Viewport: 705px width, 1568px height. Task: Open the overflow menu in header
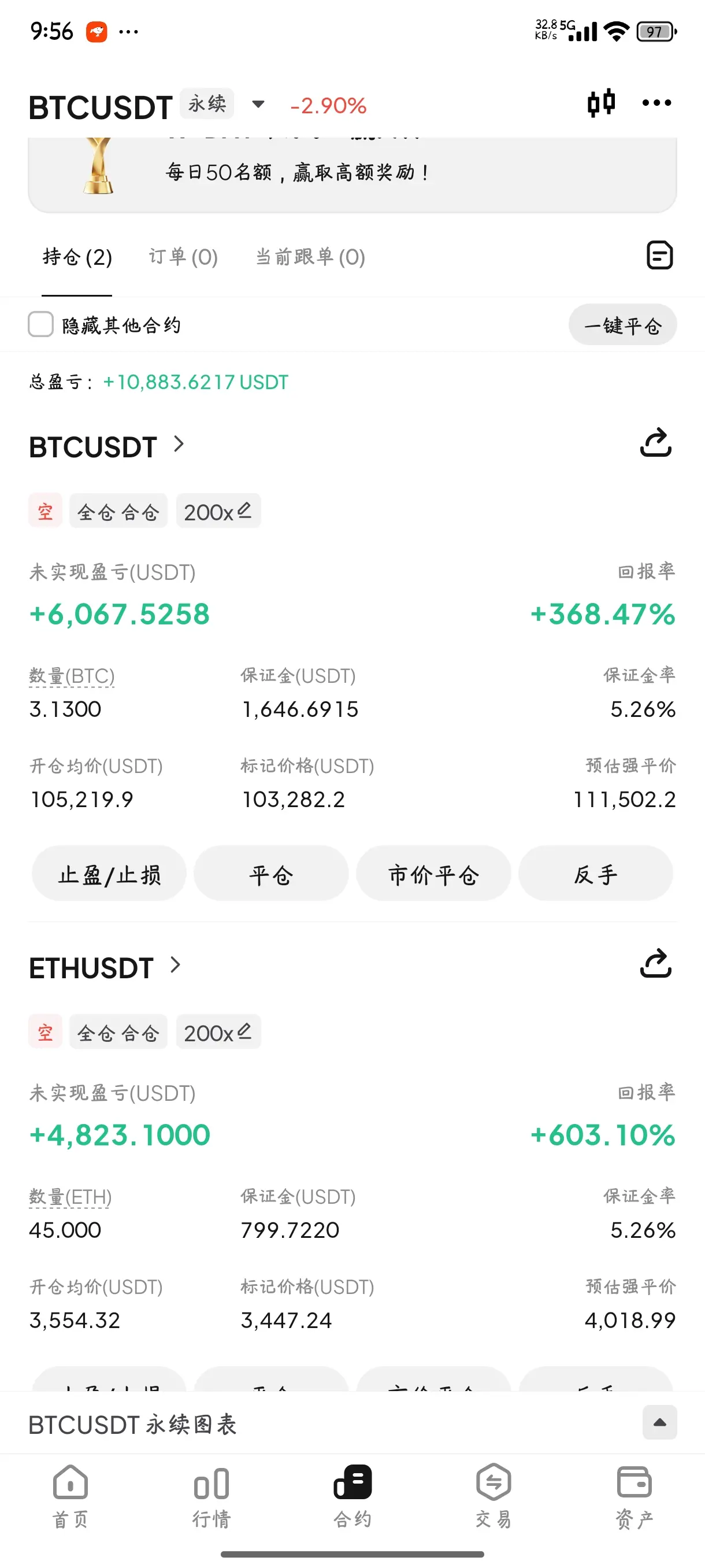[656, 103]
